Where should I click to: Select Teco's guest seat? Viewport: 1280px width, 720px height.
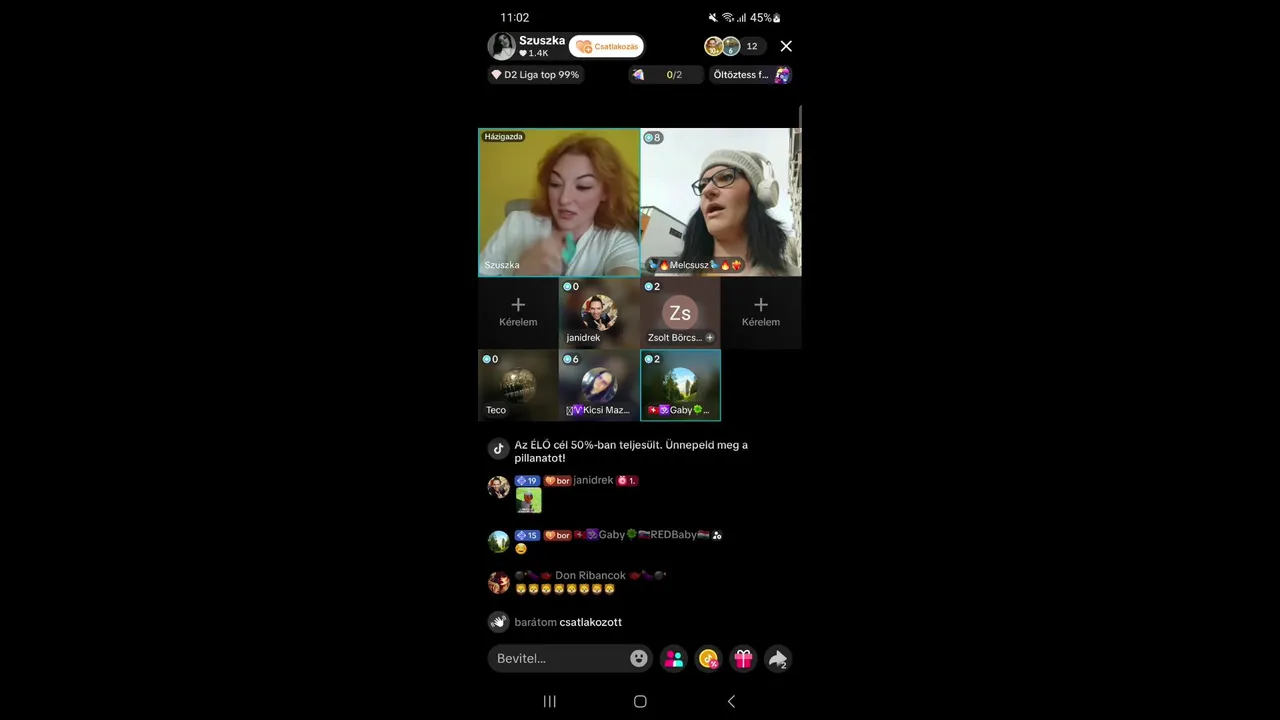(x=518, y=385)
